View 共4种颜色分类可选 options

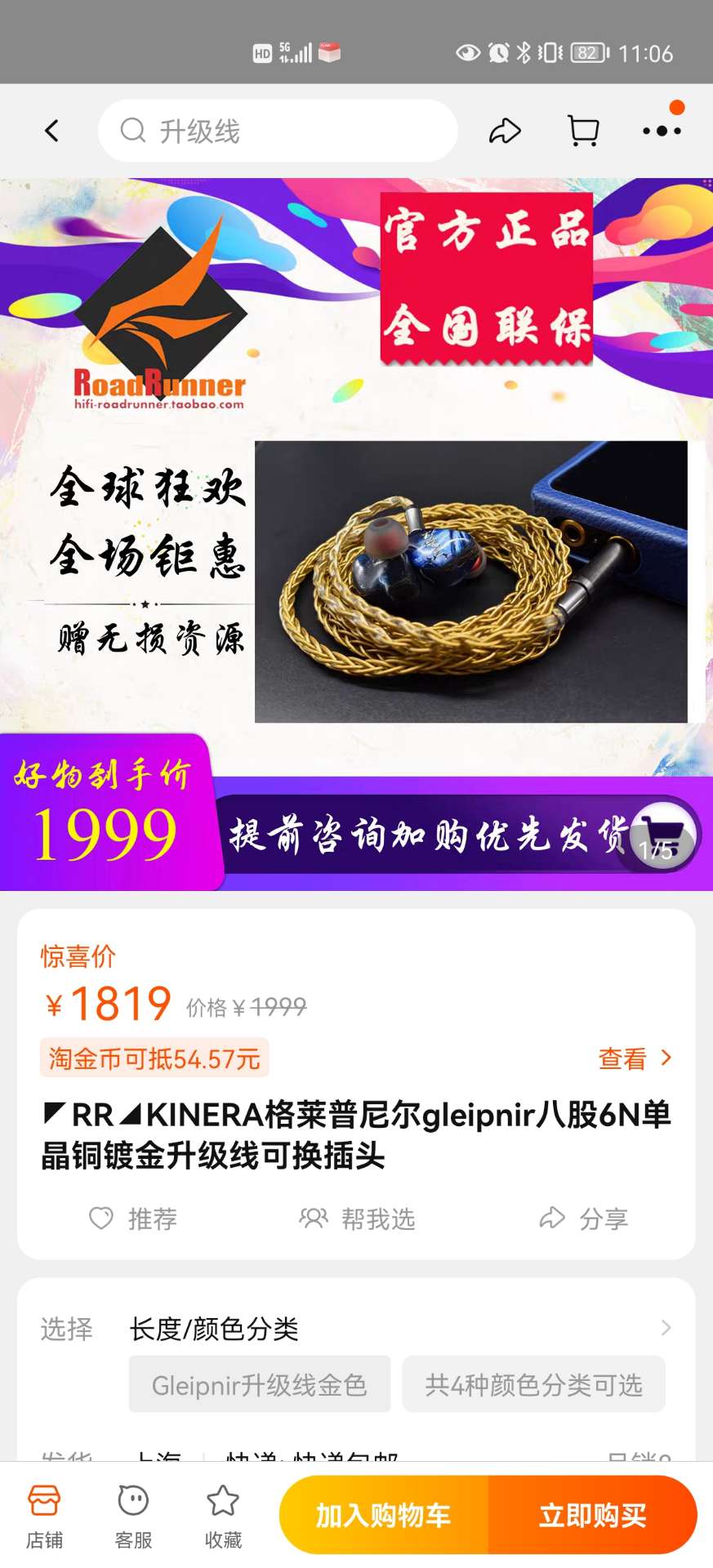(533, 1385)
